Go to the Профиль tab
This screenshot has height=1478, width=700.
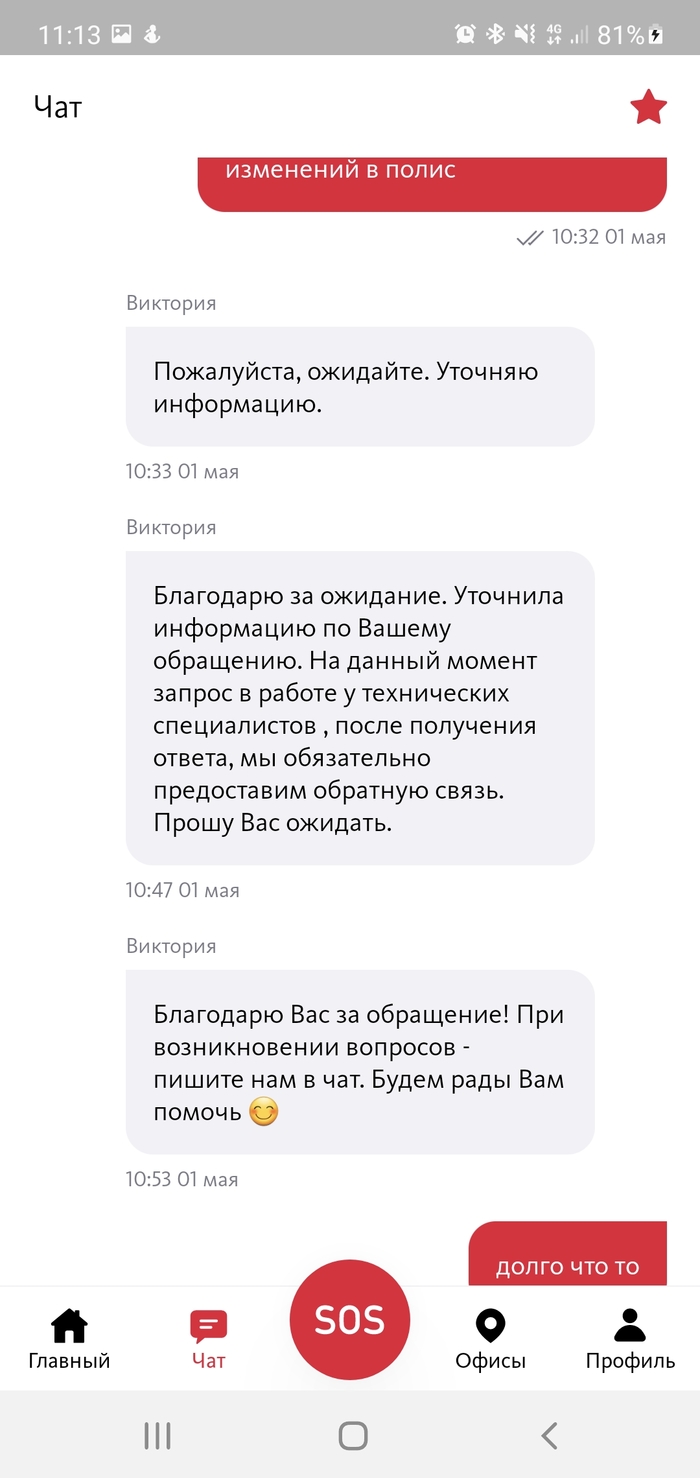630,1338
